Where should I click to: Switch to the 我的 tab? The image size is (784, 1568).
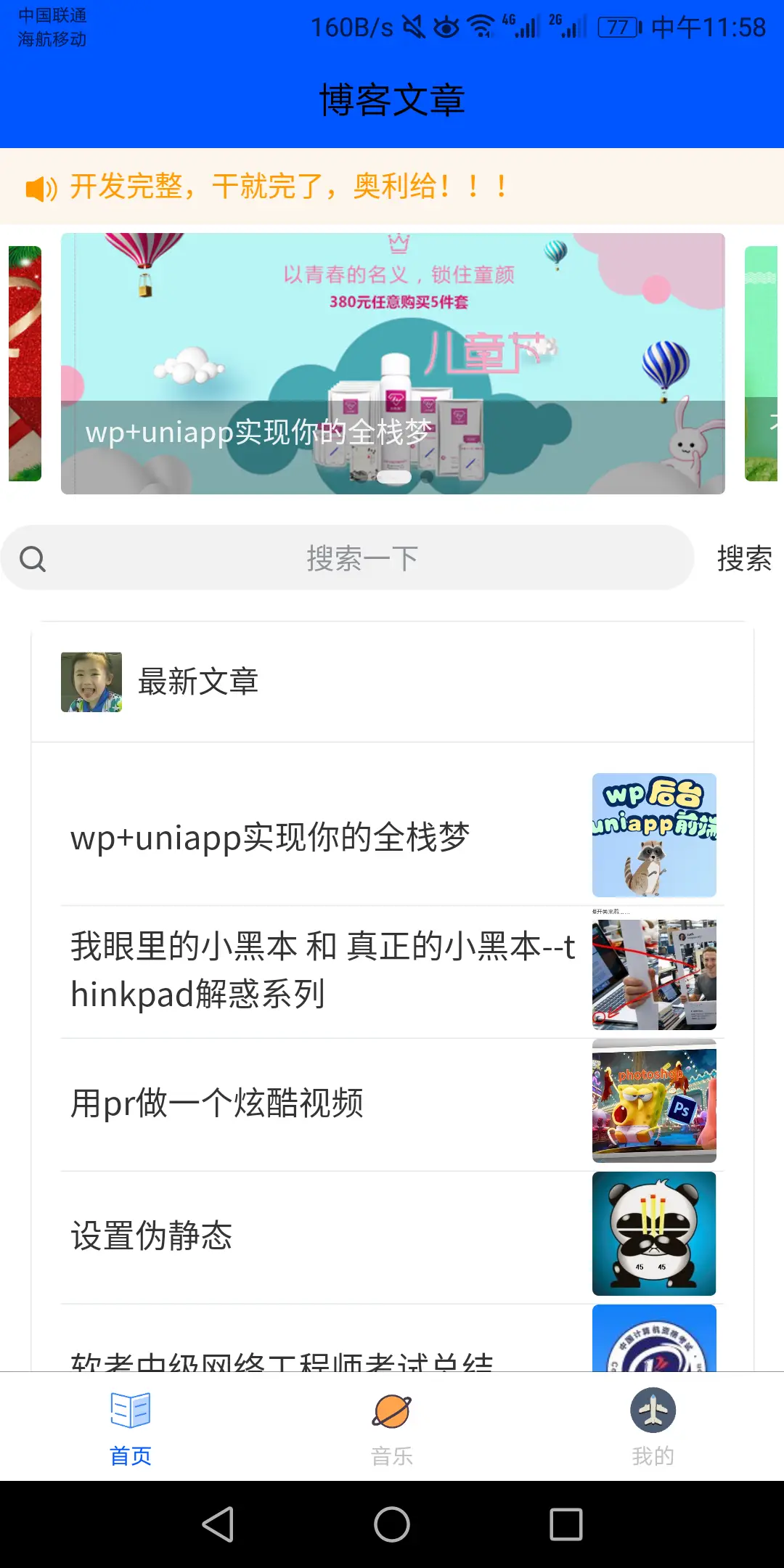click(653, 1427)
